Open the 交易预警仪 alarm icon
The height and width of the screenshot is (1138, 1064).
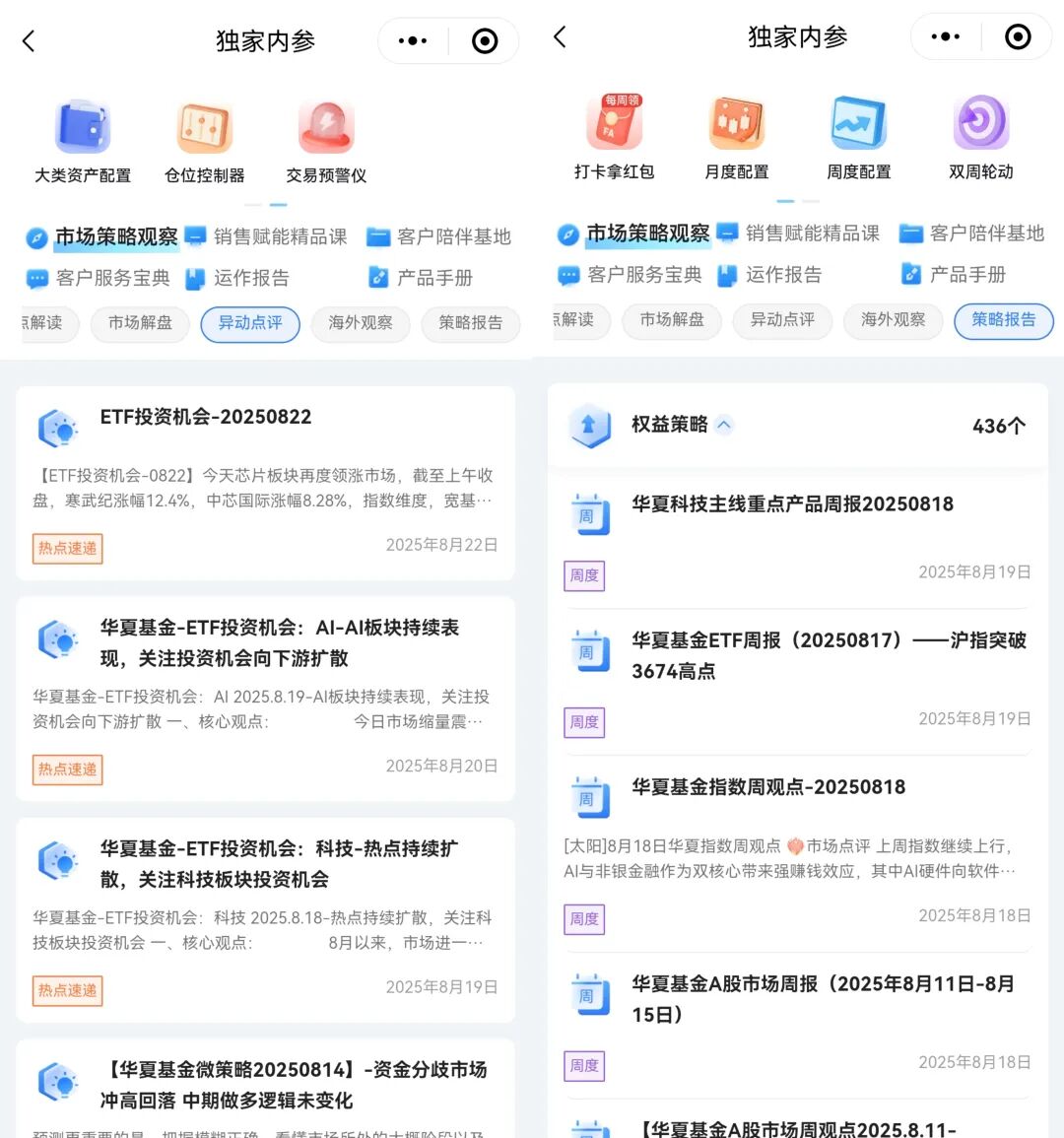(x=326, y=126)
